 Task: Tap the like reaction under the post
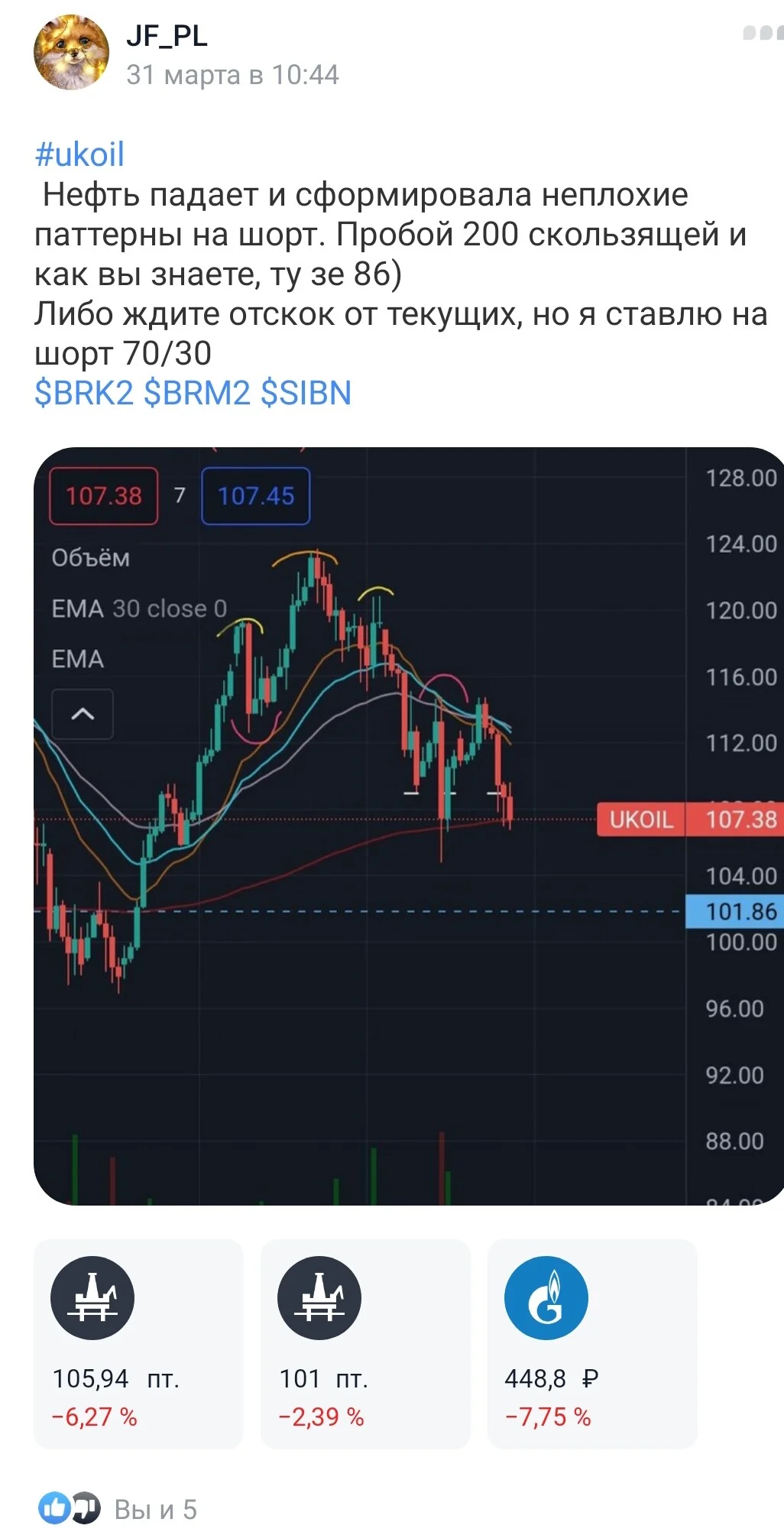[x=55, y=1508]
